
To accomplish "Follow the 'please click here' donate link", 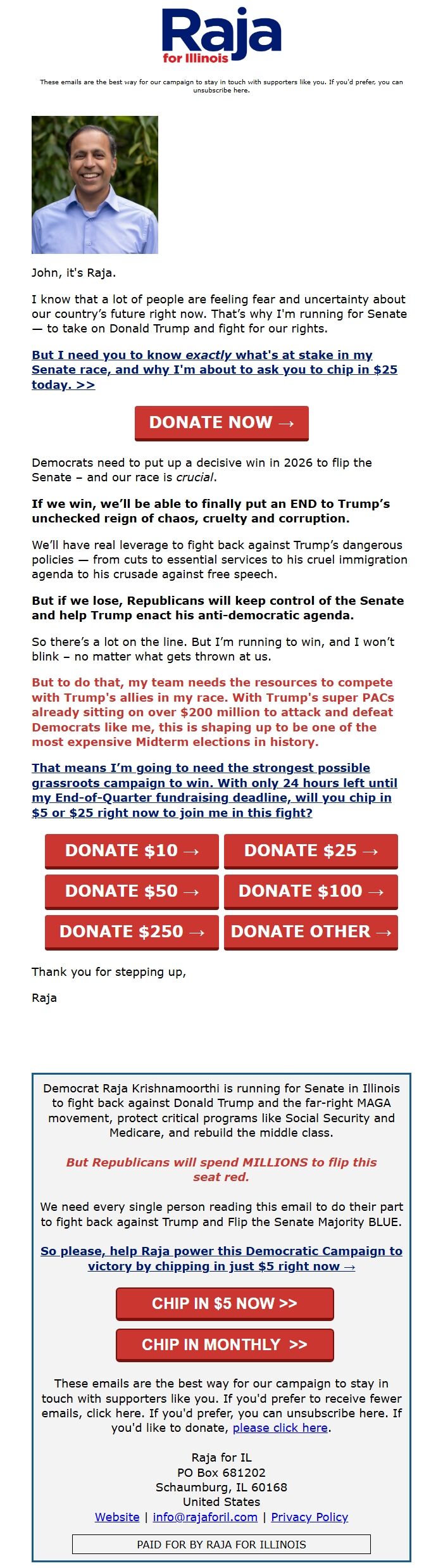I will (x=280, y=1427).
